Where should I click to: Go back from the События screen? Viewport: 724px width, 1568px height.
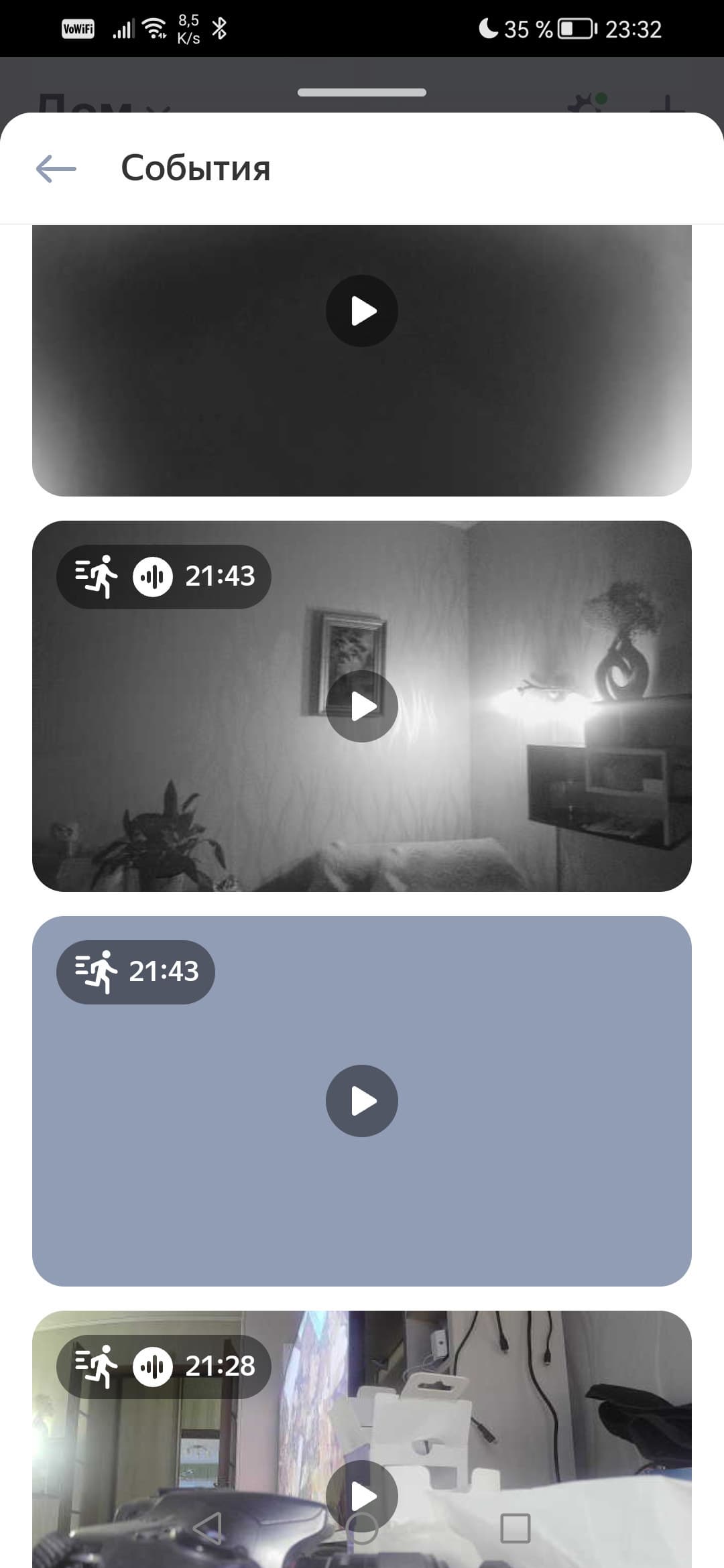pos(56,168)
